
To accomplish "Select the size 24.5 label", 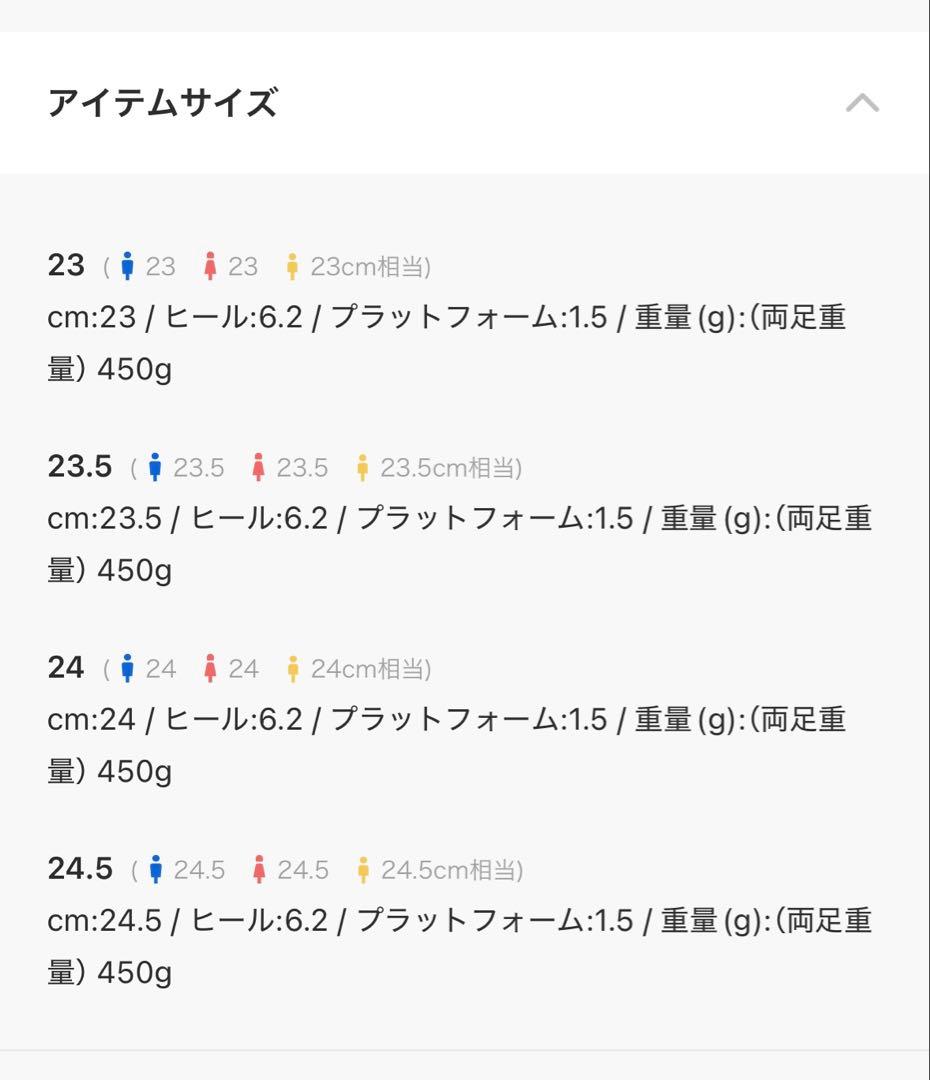I will tap(82, 867).
